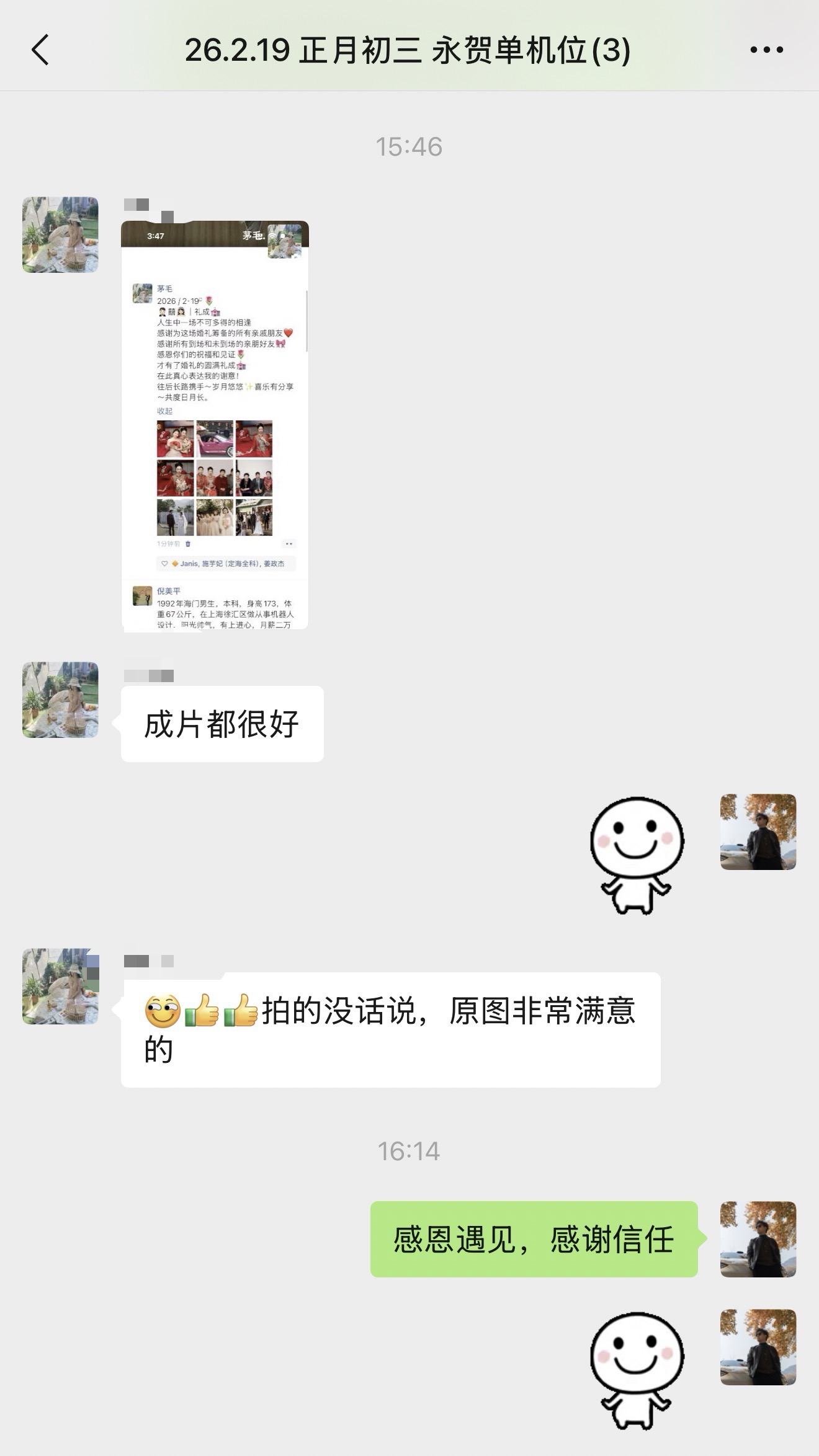Go back from this group chat
819x1456 pixels.
pyautogui.click(x=40, y=50)
